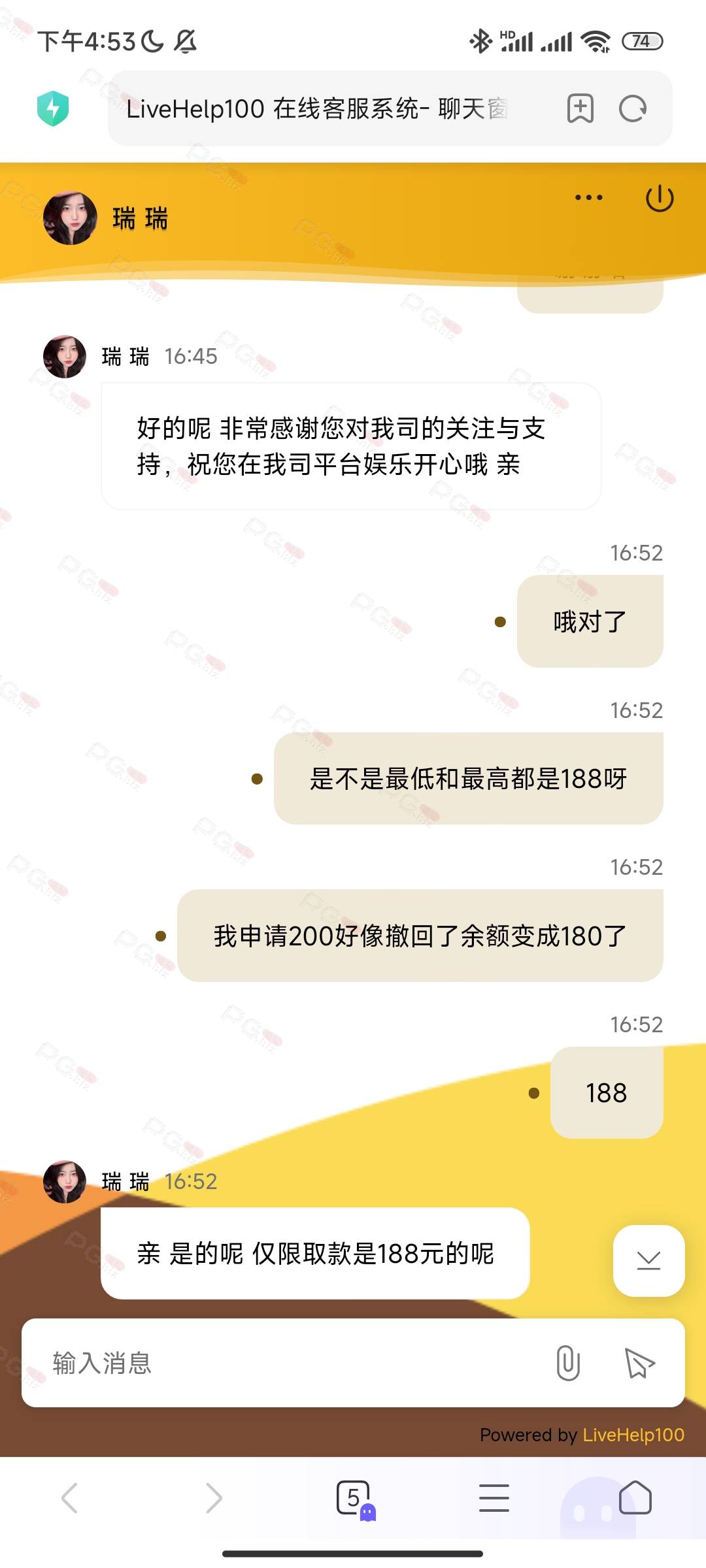
Task: Open the three-dot chat options menu
Action: pyautogui.click(x=588, y=197)
